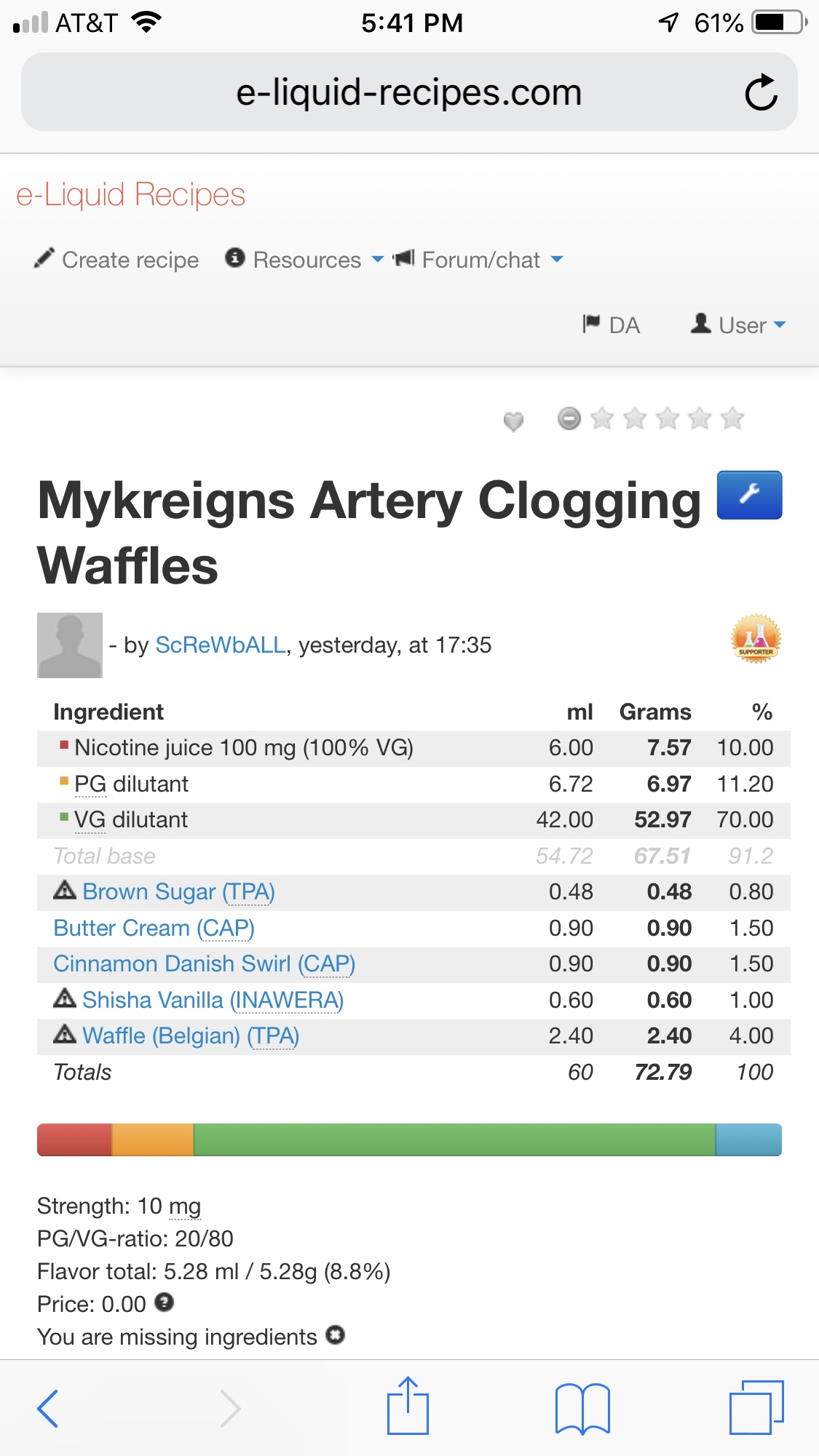Favorite this recipe with the heart icon
The image size is (819, 1456).
(x=513, y=421)
